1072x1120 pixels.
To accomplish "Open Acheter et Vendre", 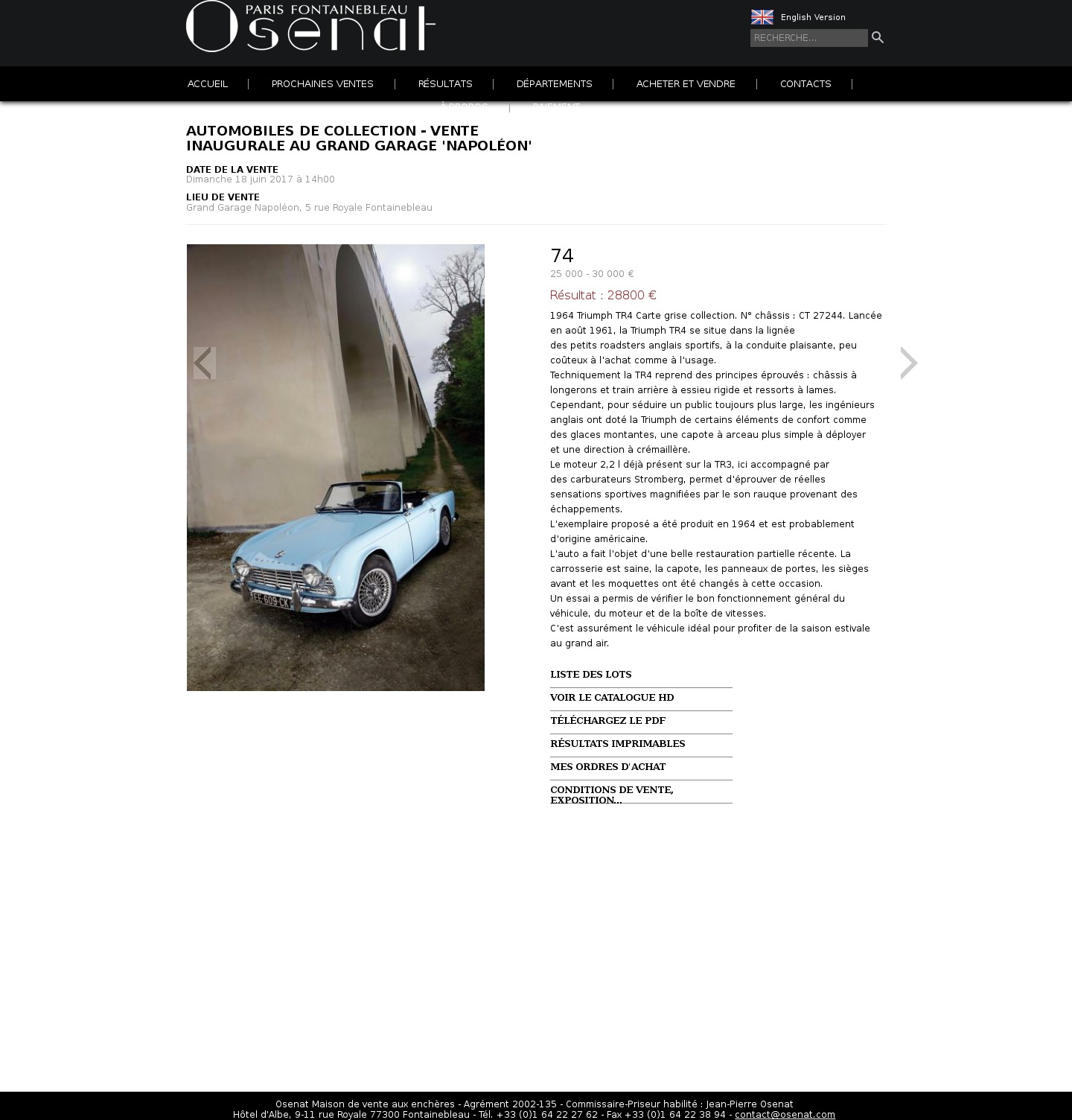I will [x=686, y=84].
